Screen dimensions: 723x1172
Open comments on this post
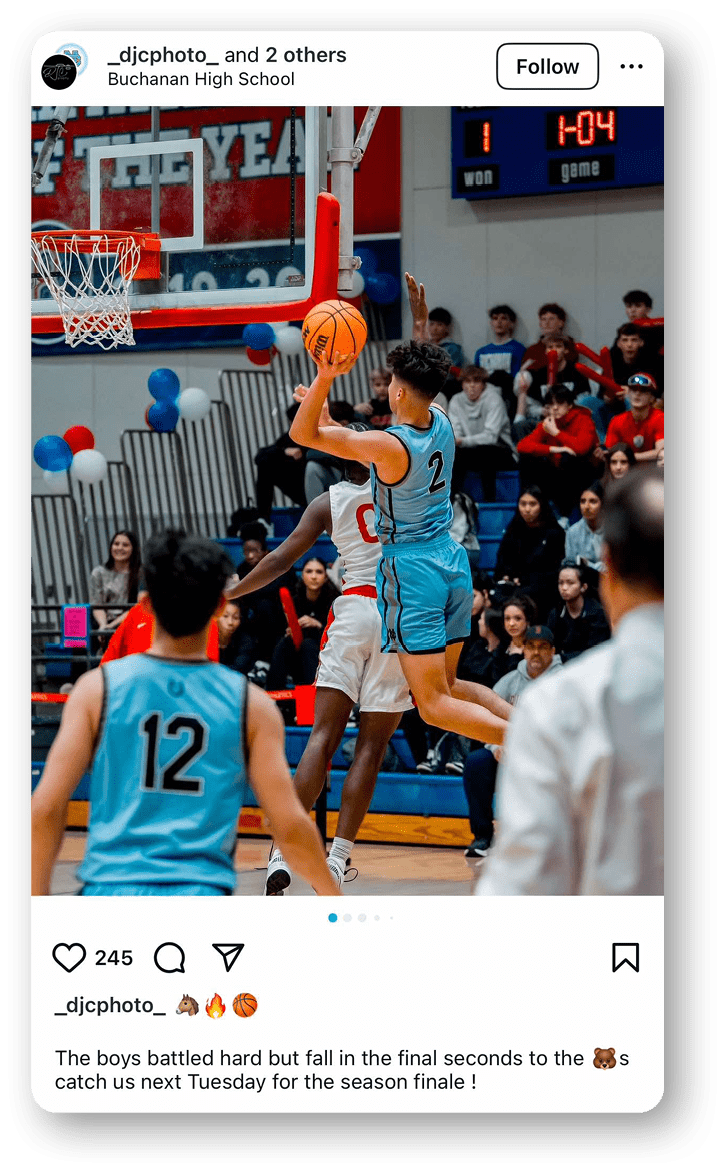170,957
